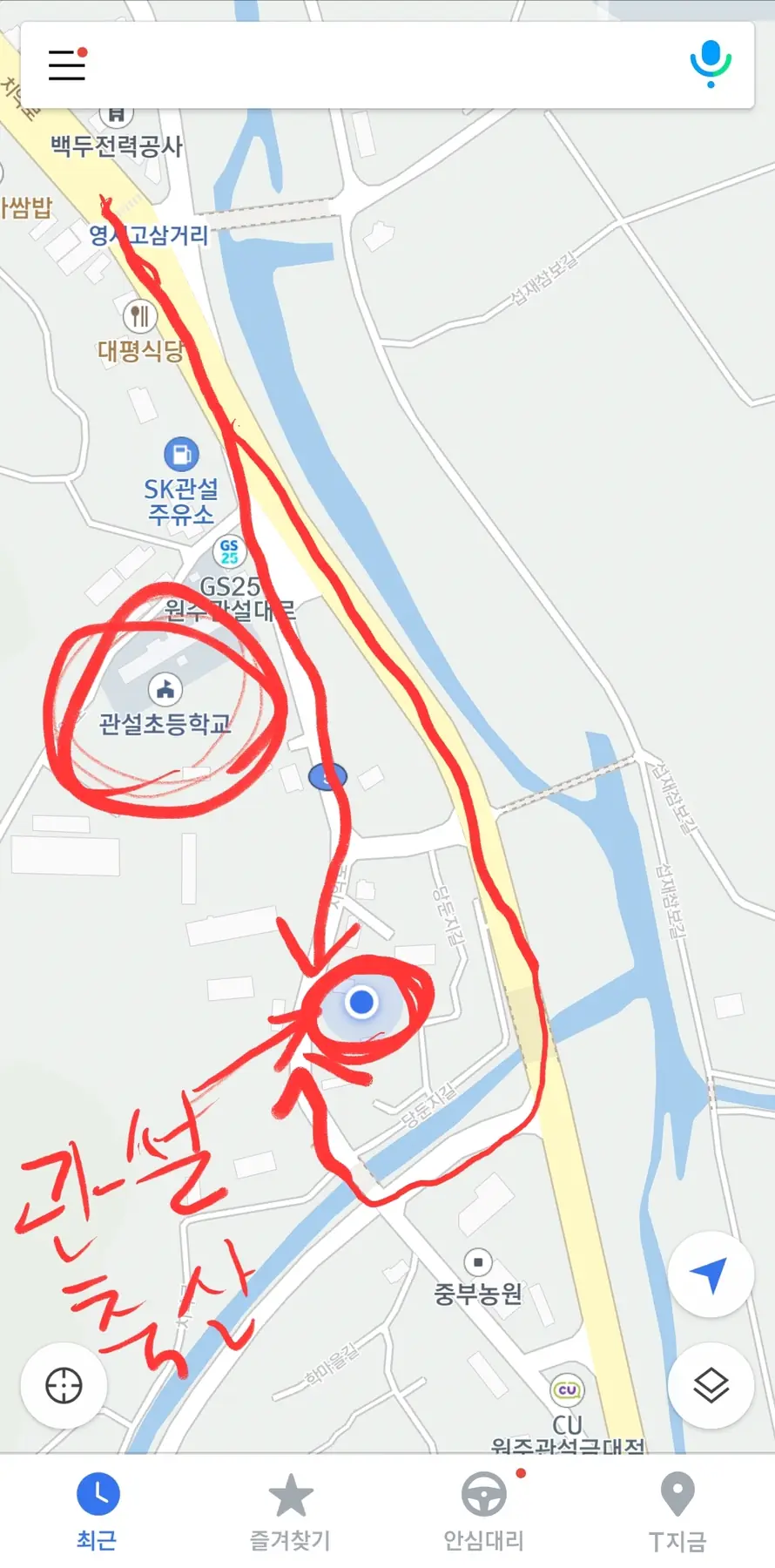Select the SK관설주유소 gas station marker

pyautogui.click(x=181, y=455)
